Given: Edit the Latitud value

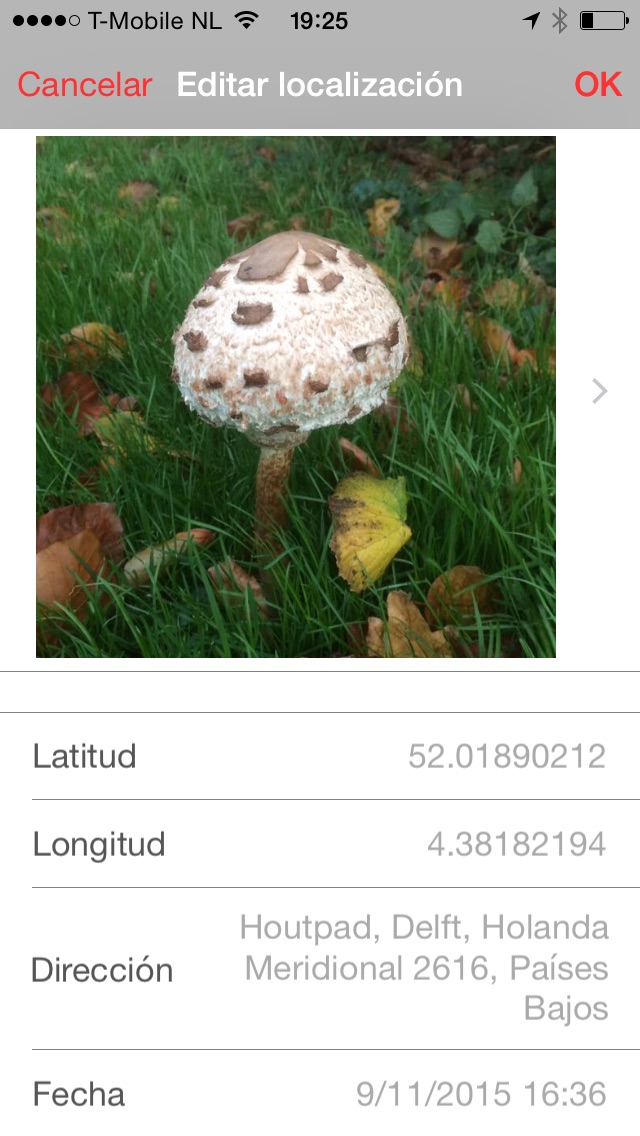Looking at the screenshot, I should [506, 756].
